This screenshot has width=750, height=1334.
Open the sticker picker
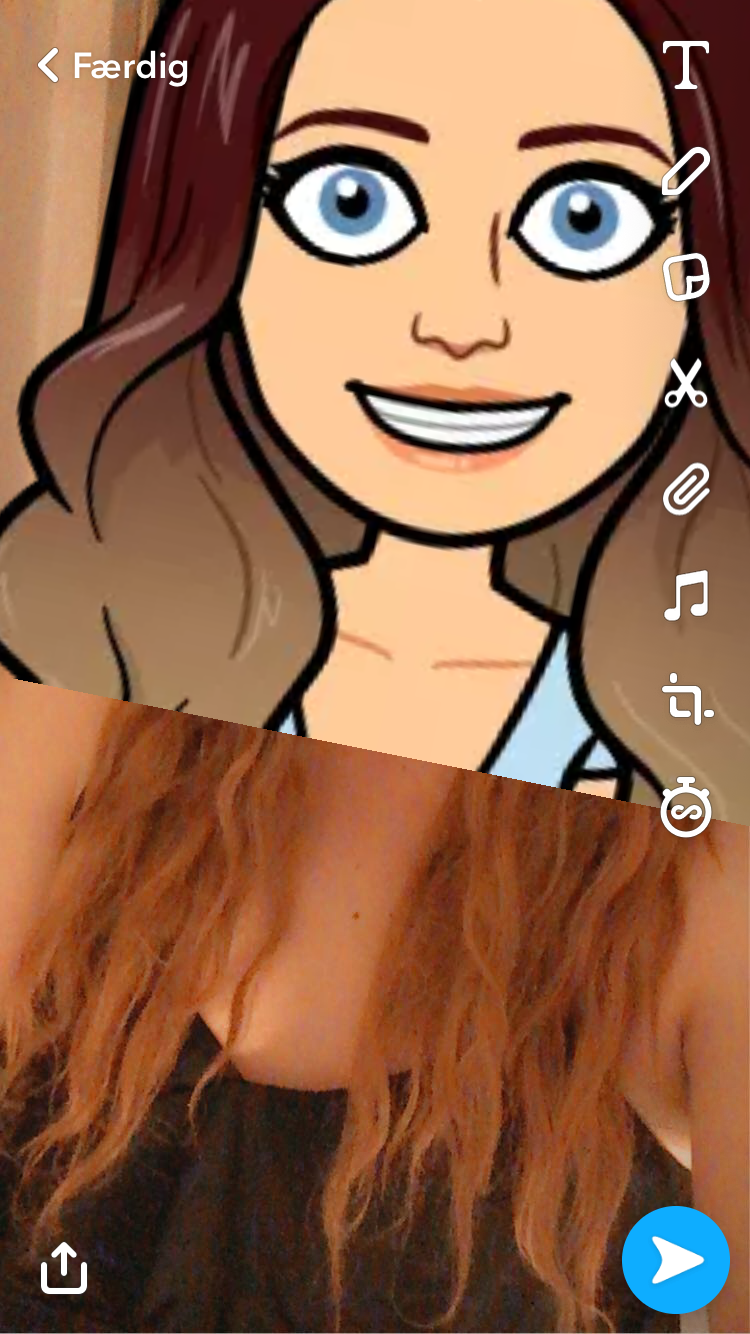tap(687, 277)
